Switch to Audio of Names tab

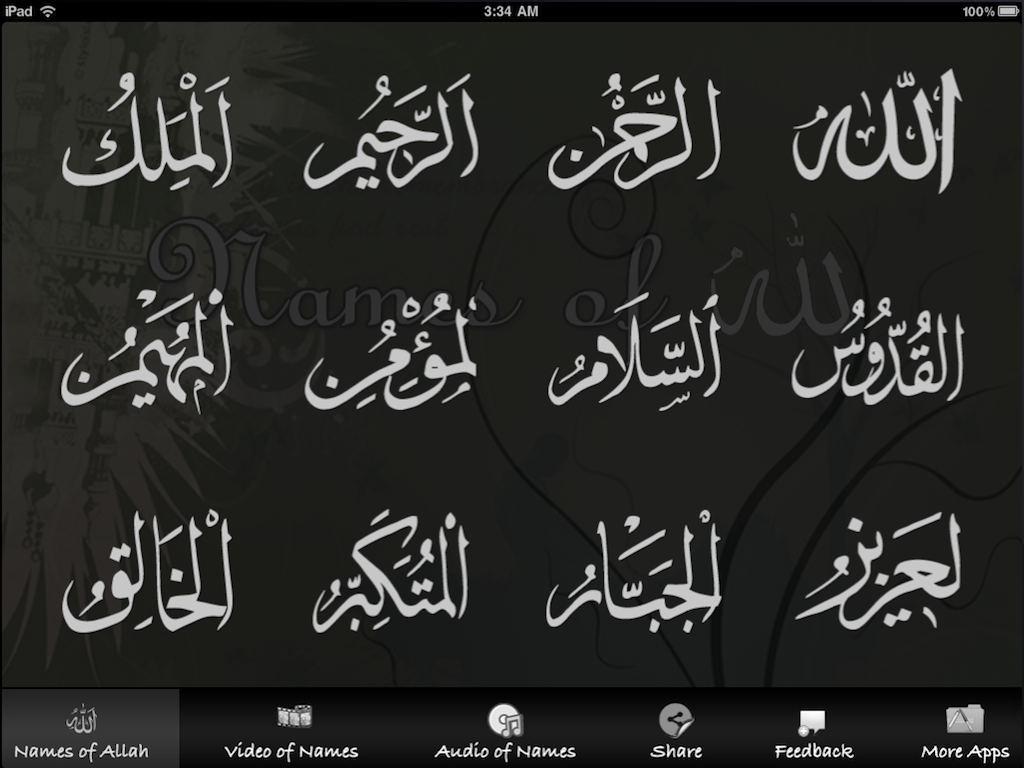point(505,729)
